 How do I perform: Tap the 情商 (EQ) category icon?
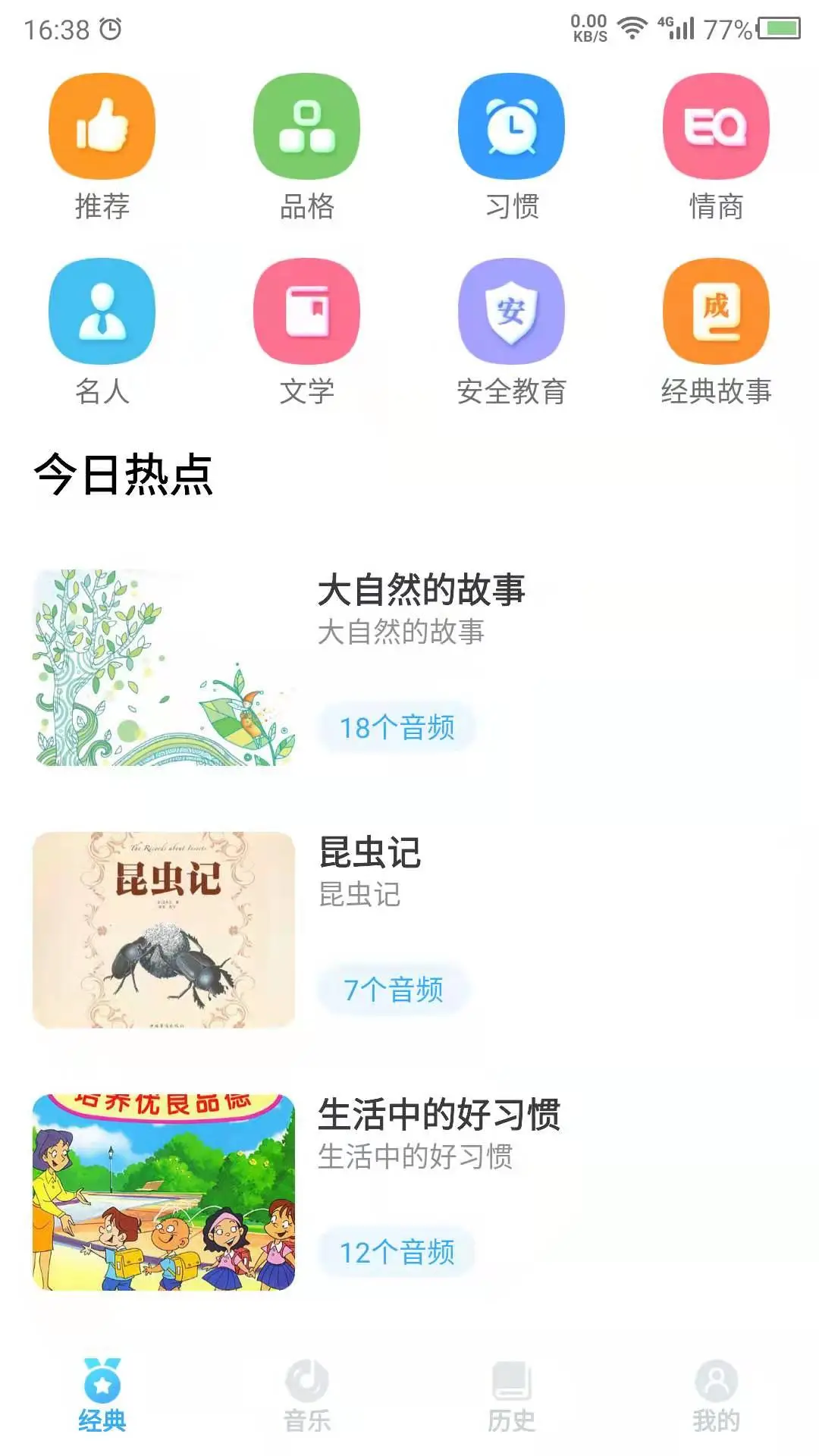[716, 128]
